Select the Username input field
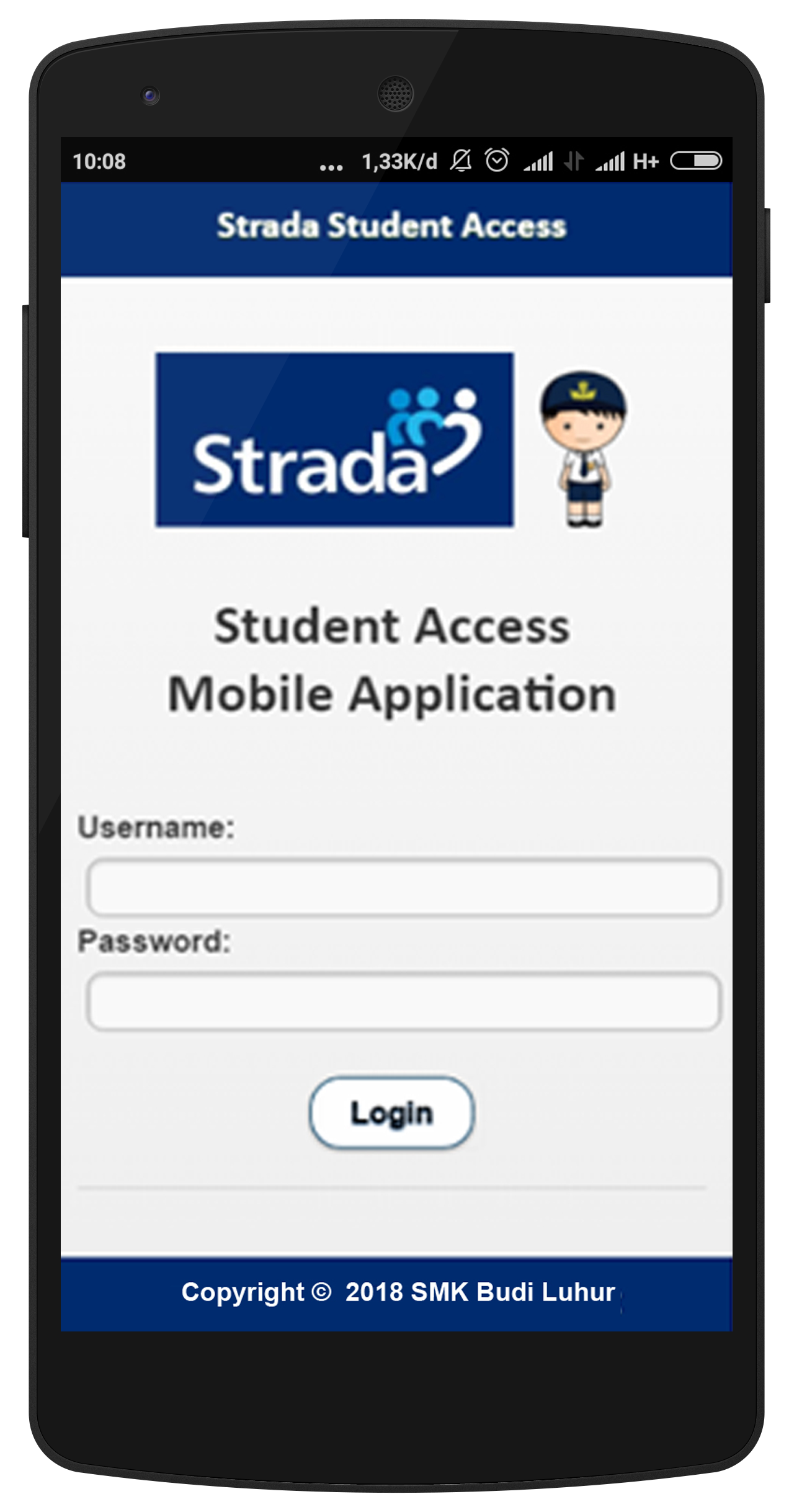This screenshot has width=789, height=1512. tap(403, 887)
